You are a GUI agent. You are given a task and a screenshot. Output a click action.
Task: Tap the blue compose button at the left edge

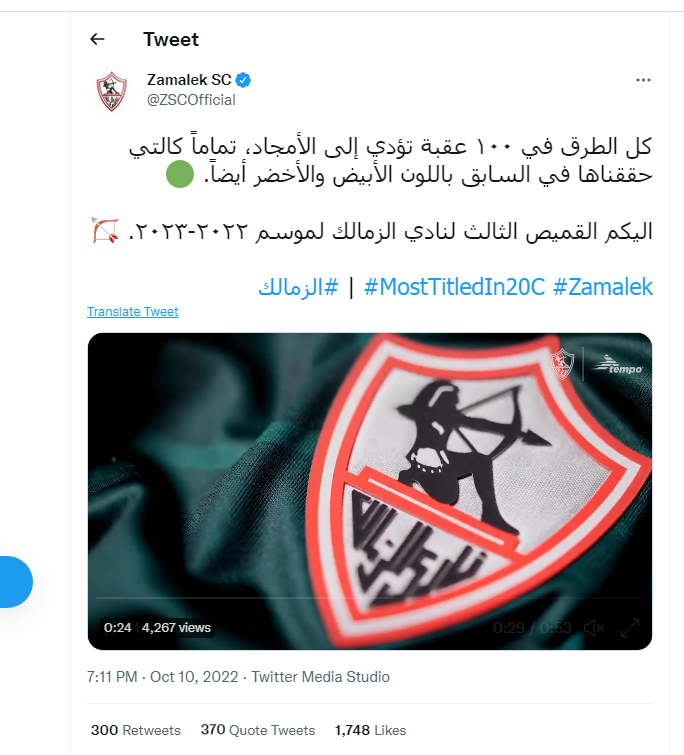[12, 582]
